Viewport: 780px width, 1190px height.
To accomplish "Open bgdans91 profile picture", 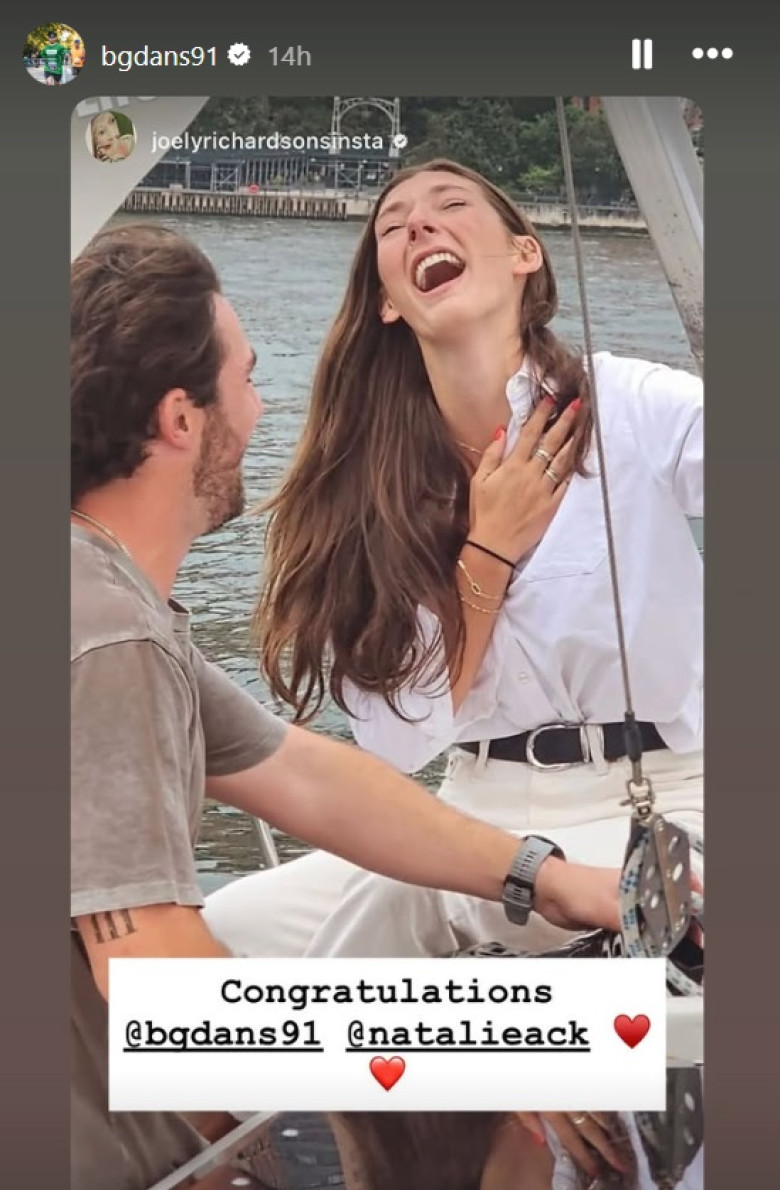I will (54, 55).
